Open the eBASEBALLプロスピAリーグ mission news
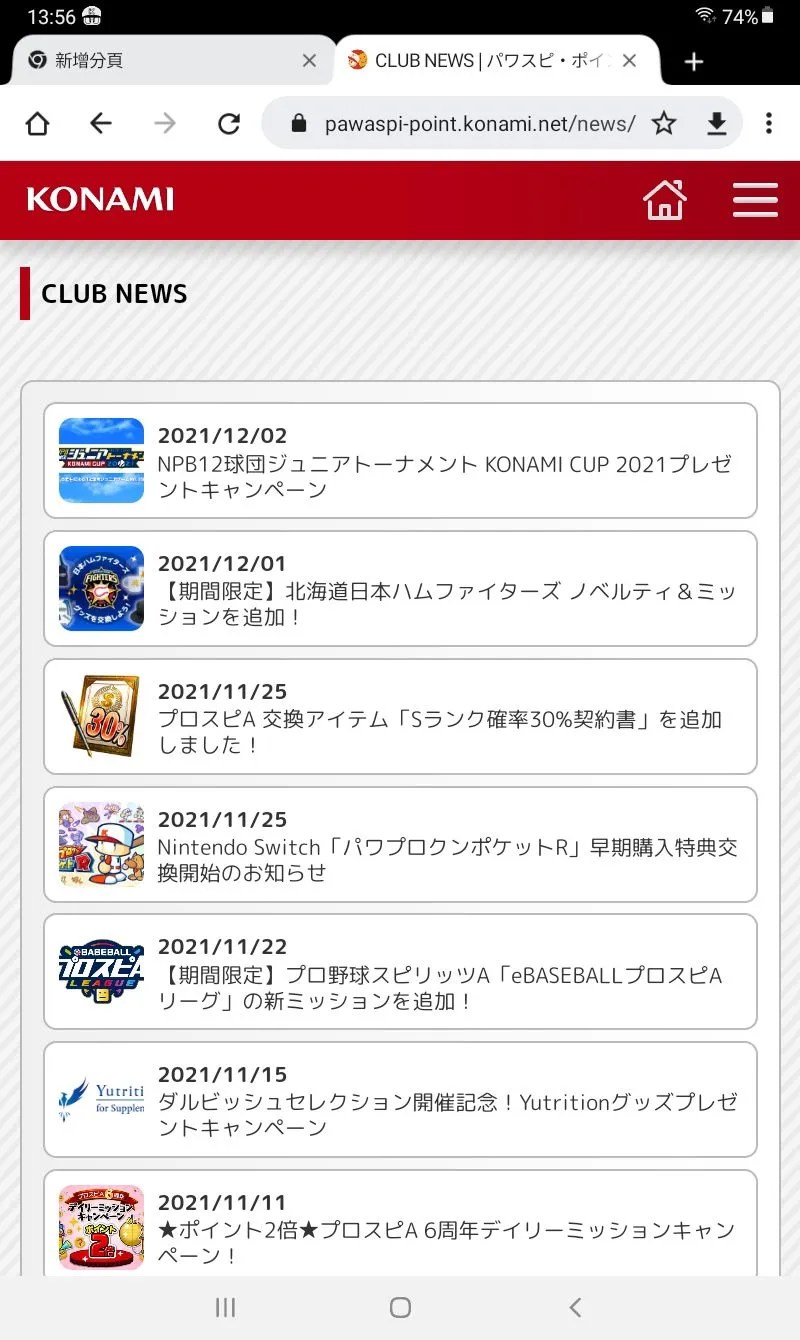Viewport: 800px width, 1340px height. 400,972
